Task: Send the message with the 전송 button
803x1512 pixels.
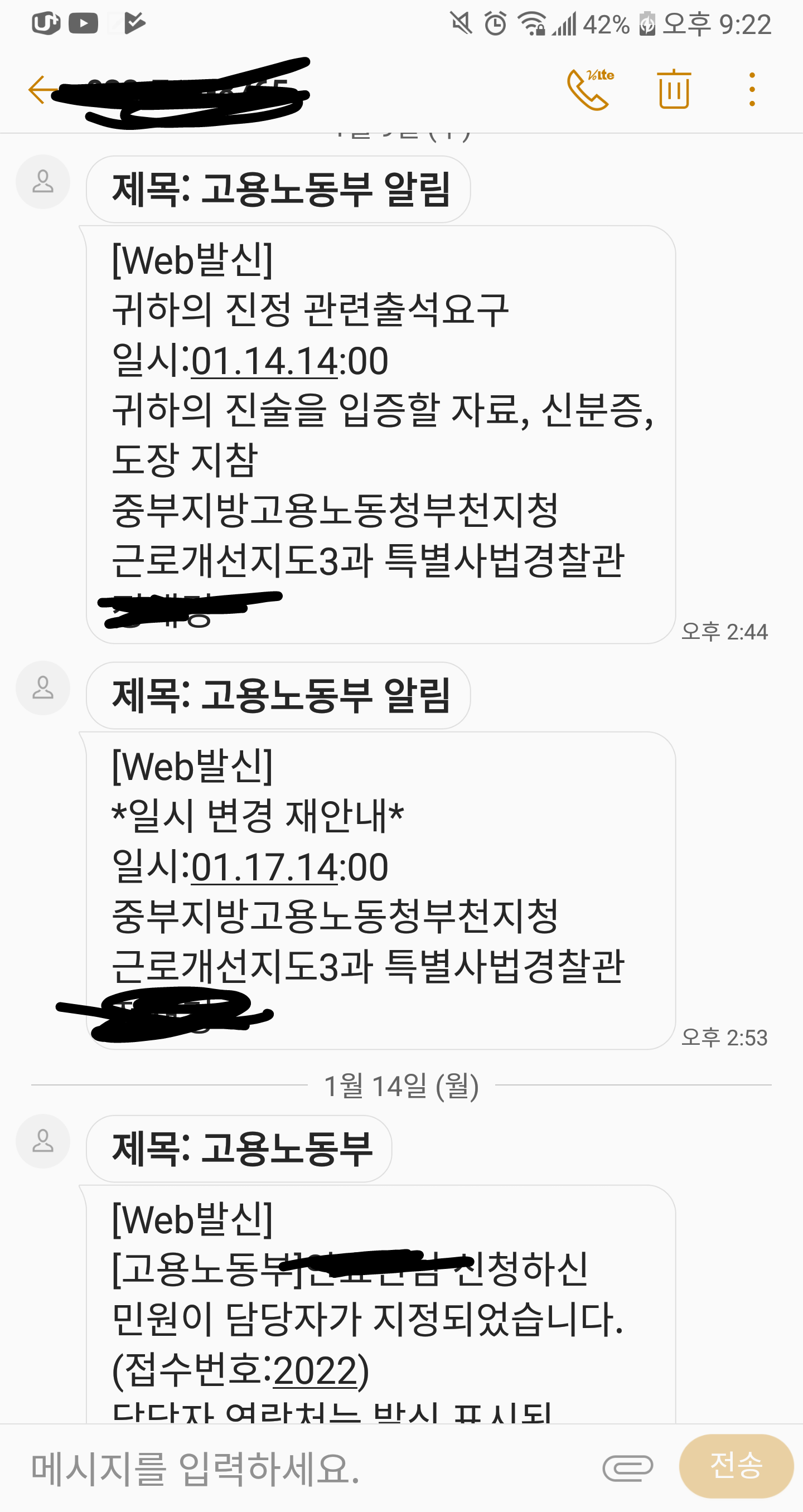Action: point(736,1466)
